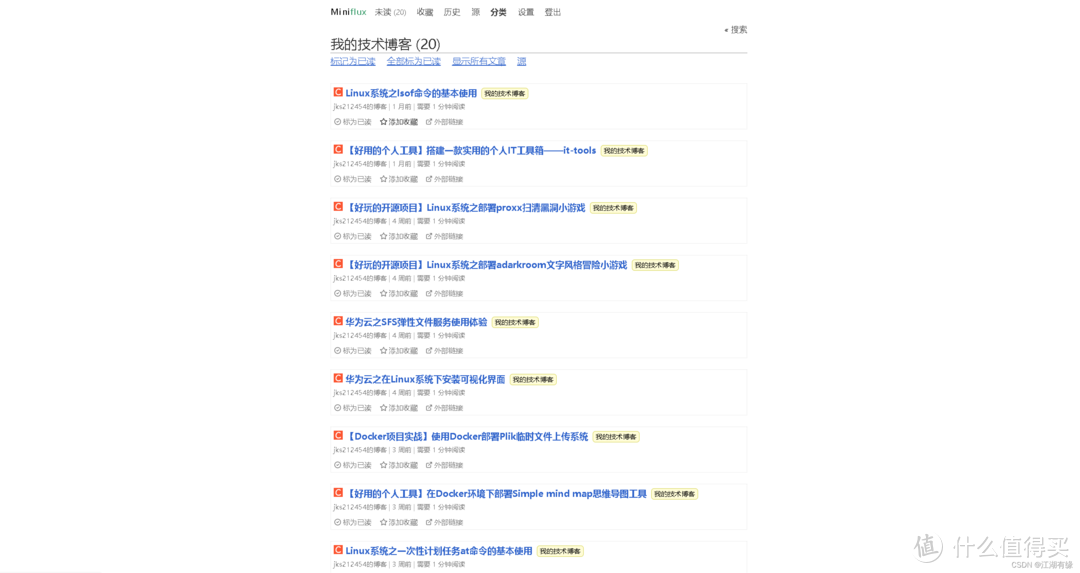Screen dimensions: 1080x573
Task: Star the adarkroom文字风格冒险小游戏 article
Action: click(x=399, y=294)
